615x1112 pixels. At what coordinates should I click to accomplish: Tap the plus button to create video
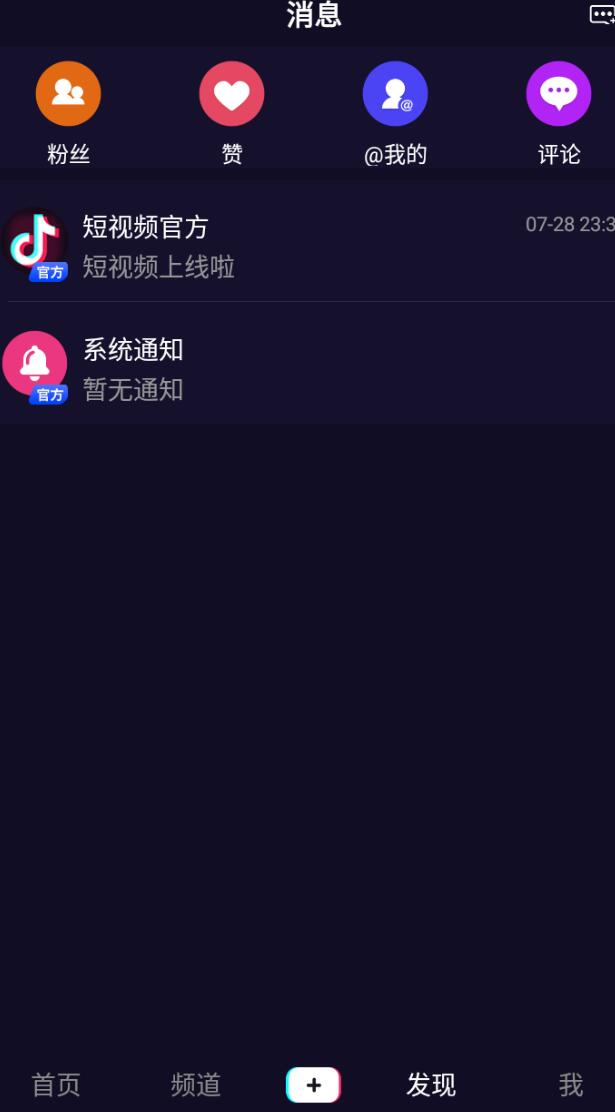tap(313, 1085)
